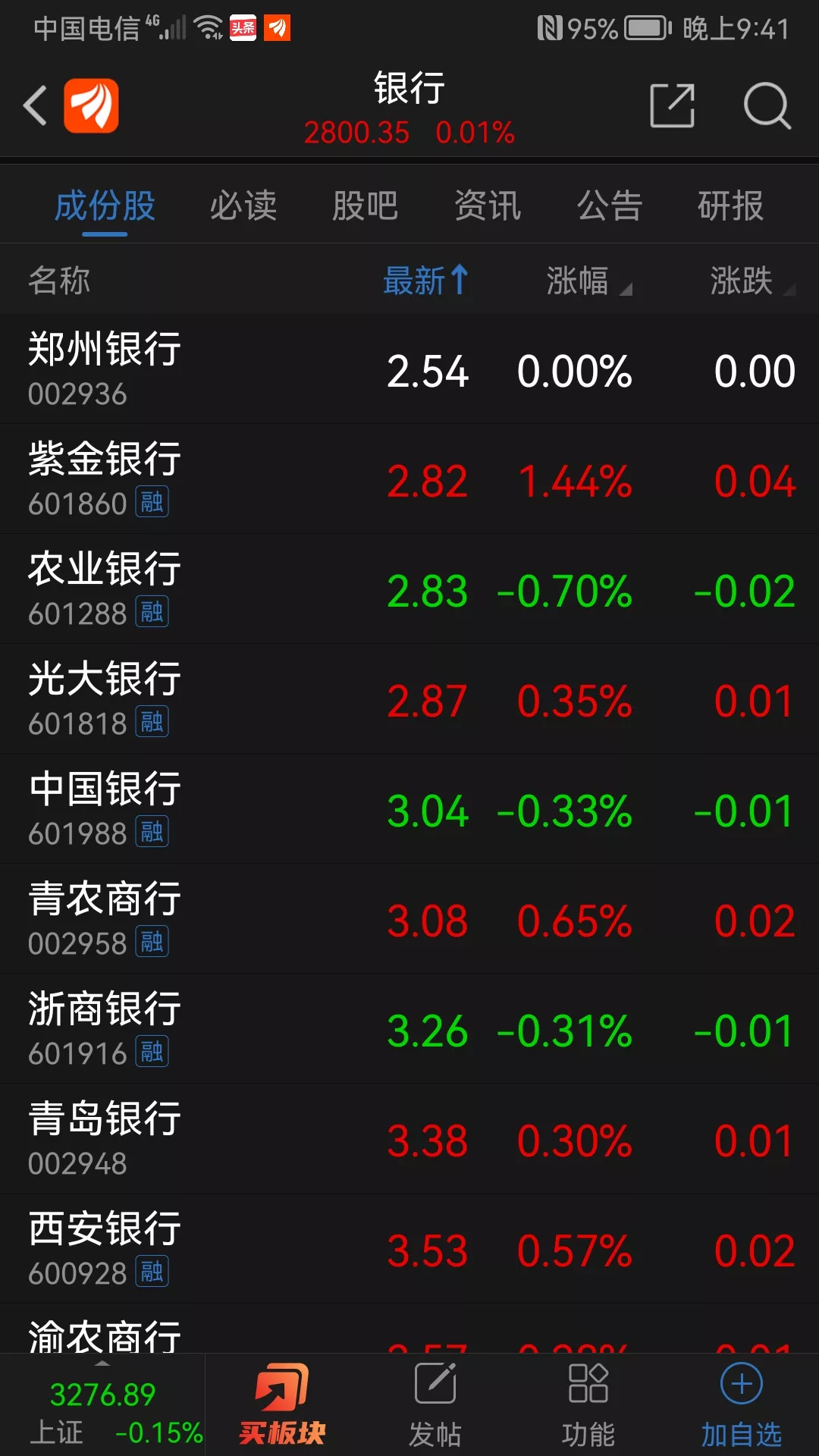Open the search magnifier icon

767,105
